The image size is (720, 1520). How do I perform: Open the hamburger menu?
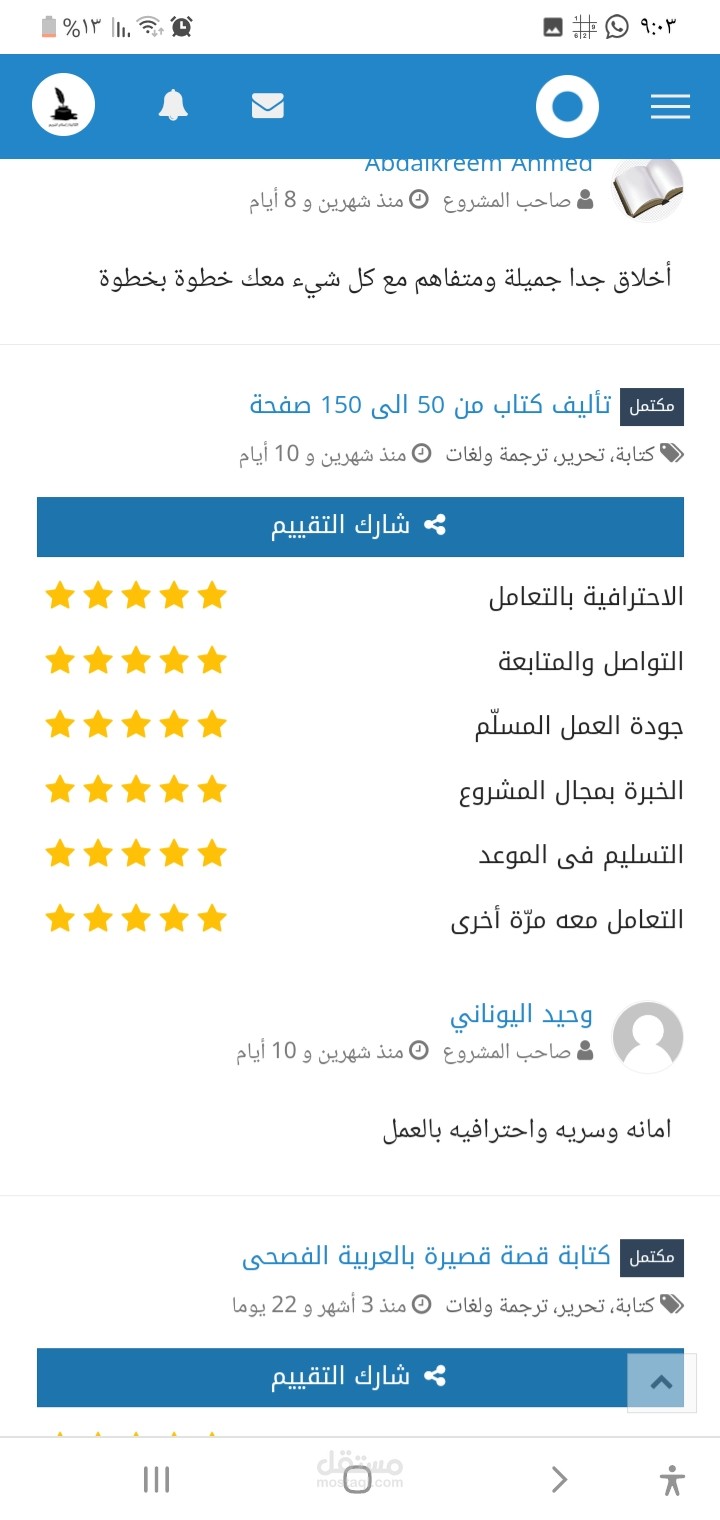670,107
